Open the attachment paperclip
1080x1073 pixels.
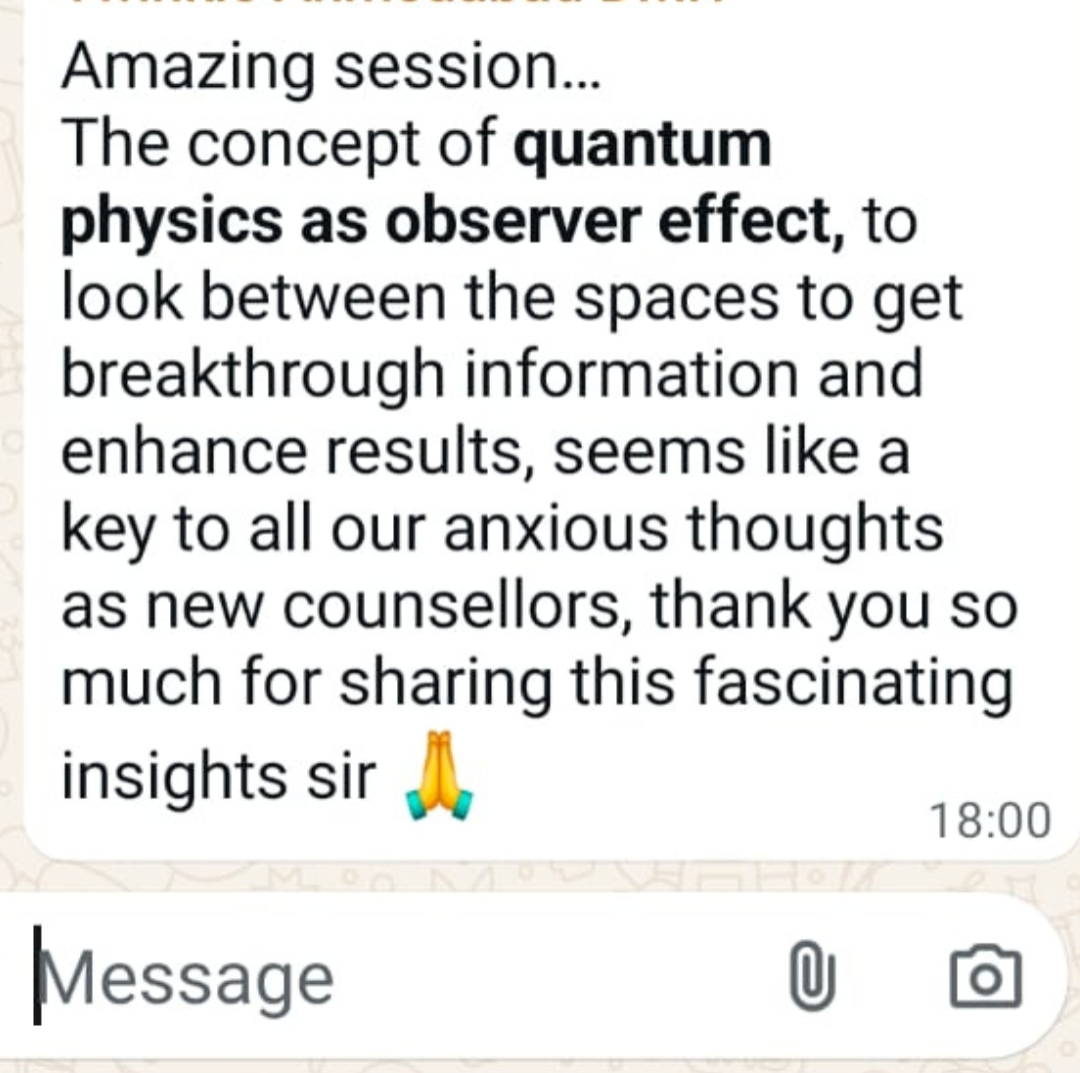tap(812, 977)
